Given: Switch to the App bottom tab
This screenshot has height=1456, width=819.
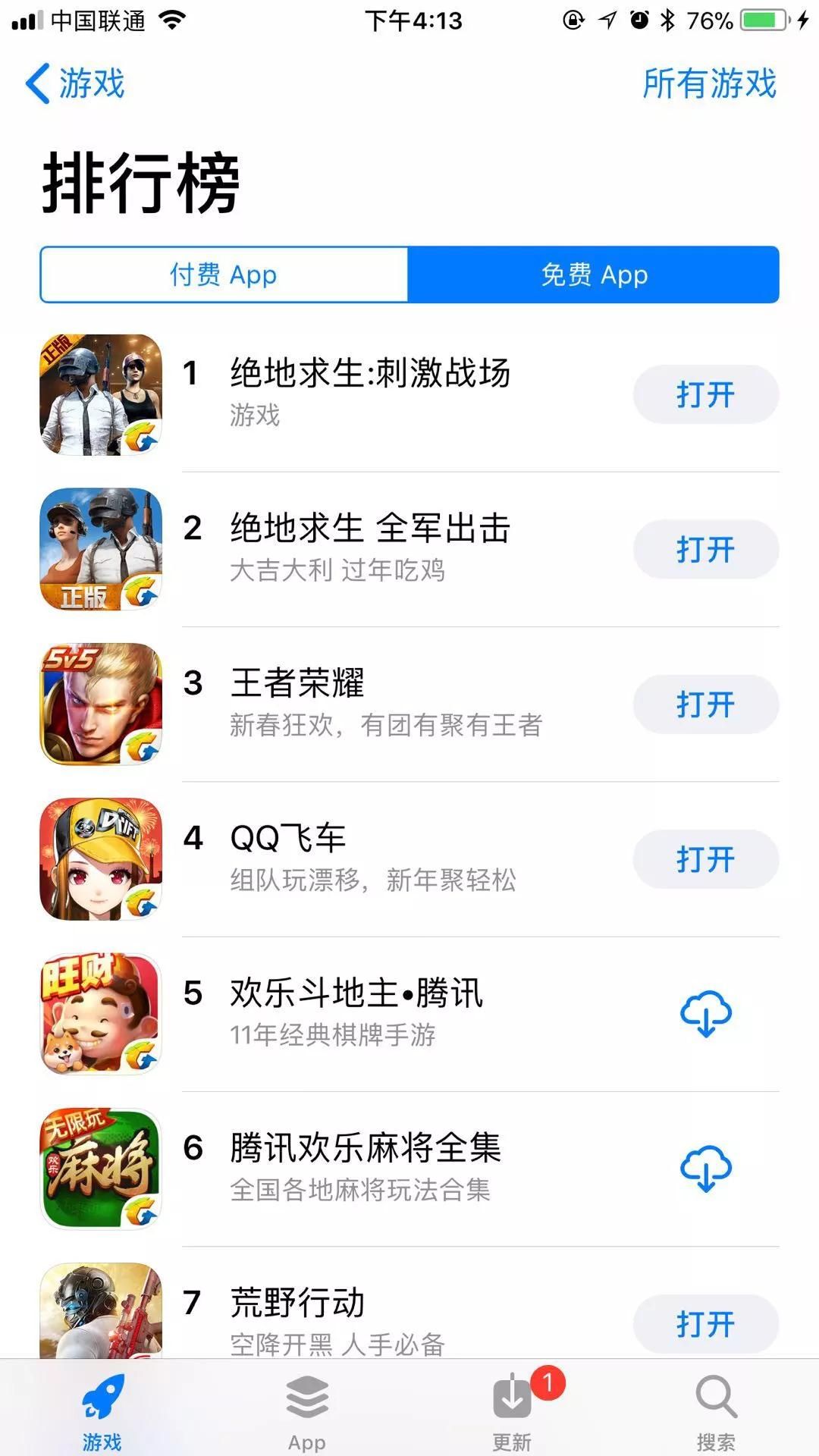Looking at the screenshot, I should point(307,1412).
